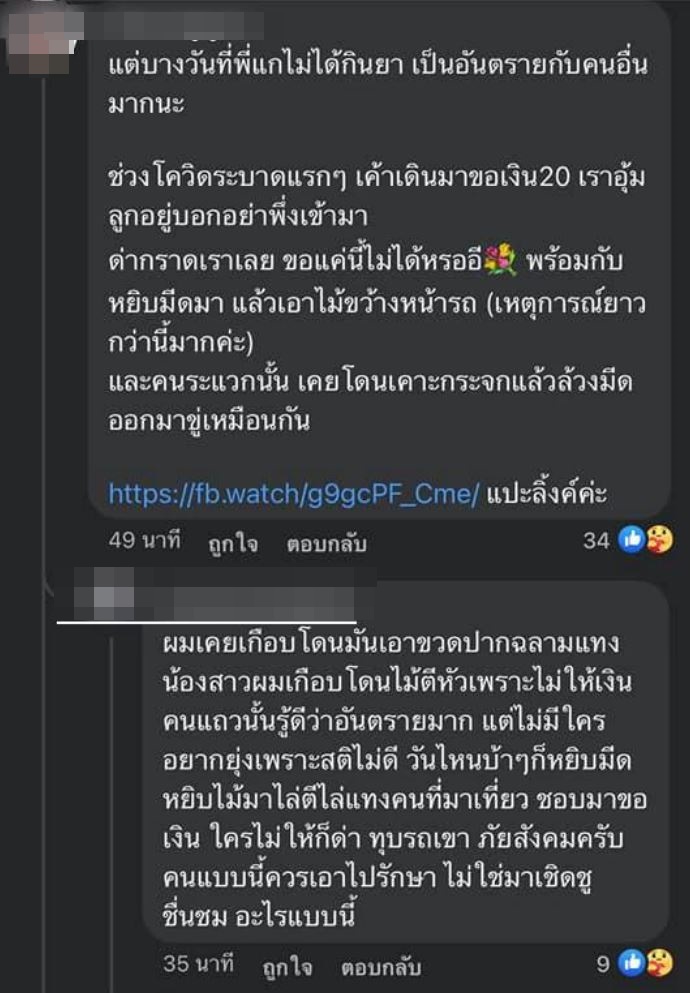View the 34 reactions on the first comment

tap(627, 540)
